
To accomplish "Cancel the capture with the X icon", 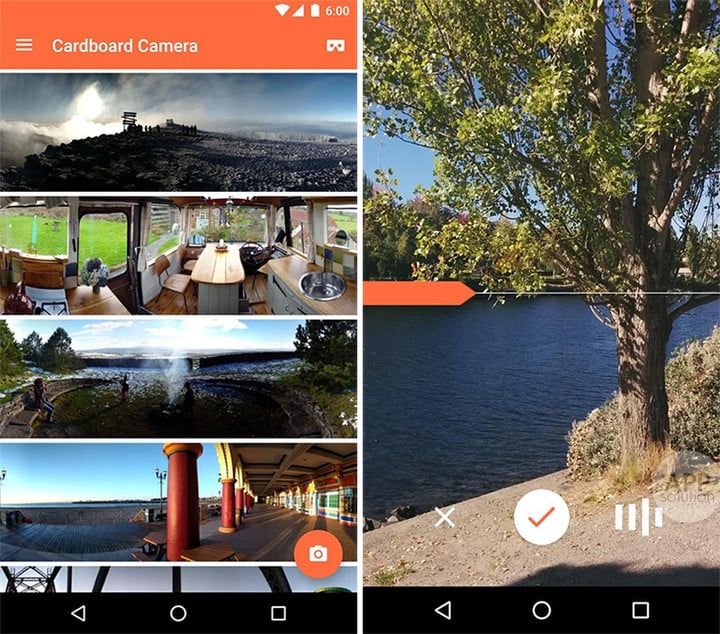I will click(x=445, y=517).
